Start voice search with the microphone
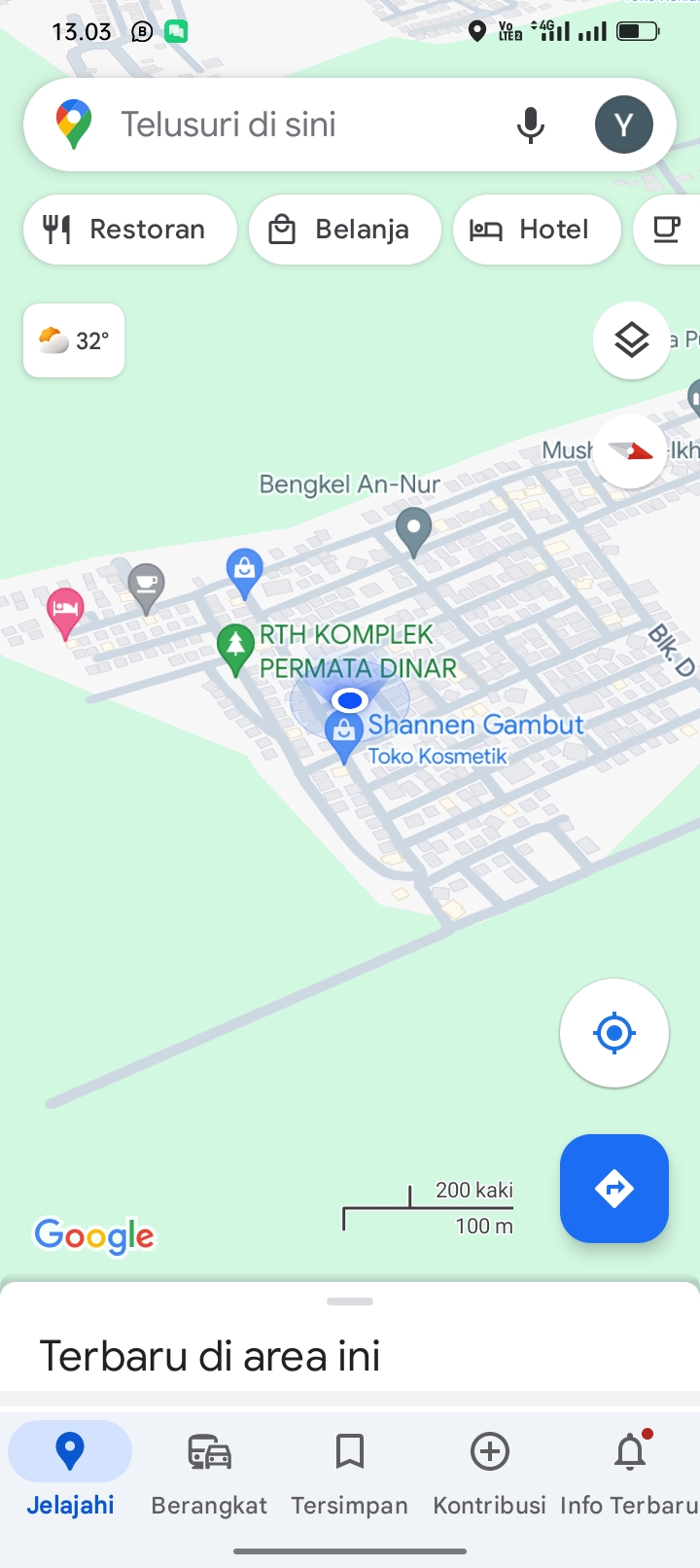The image size is (700, 1568). coord(531,125)
